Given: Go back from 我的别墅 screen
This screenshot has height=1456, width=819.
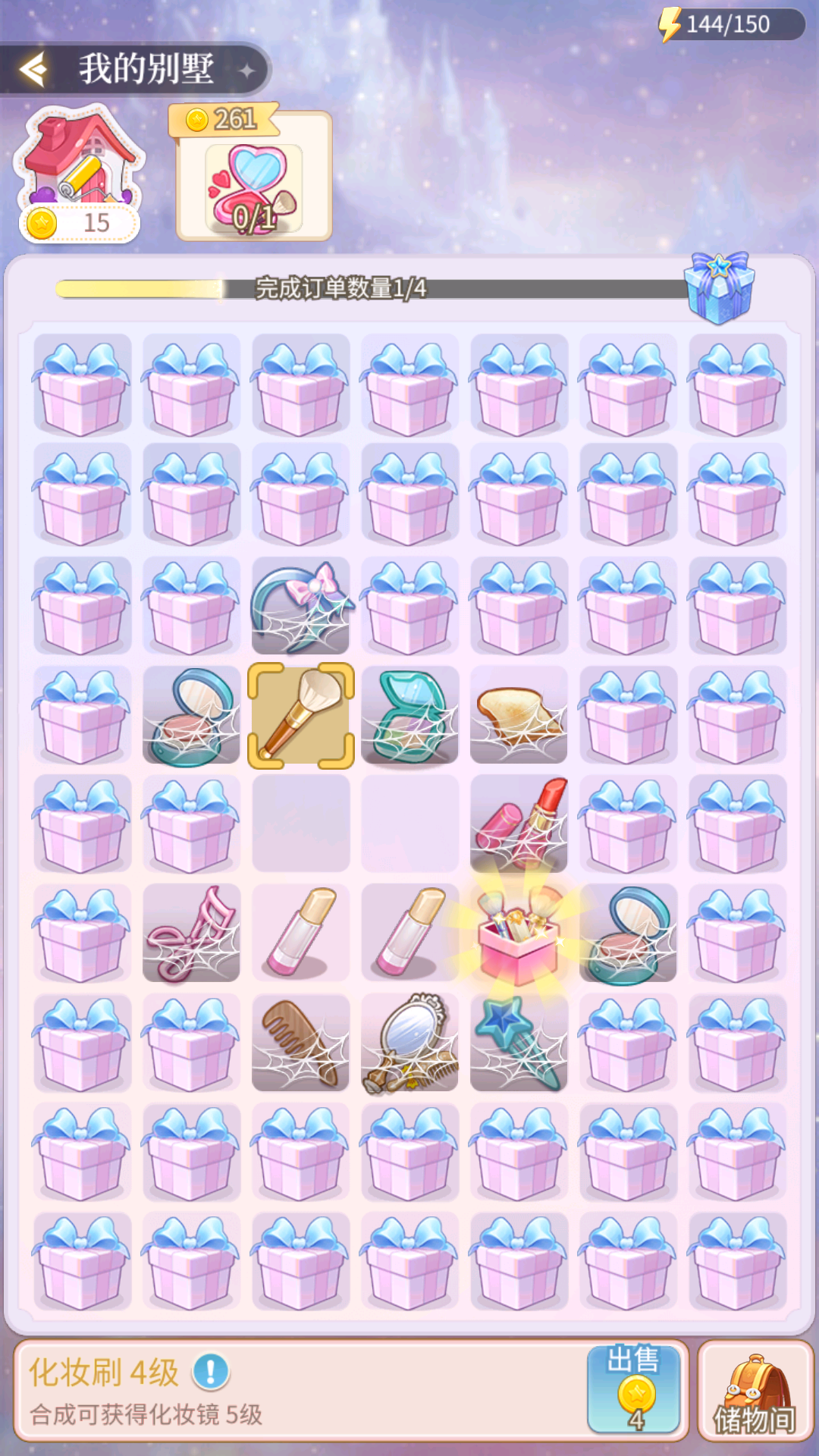Looking at the screenshot, I should pyautogui.click(x=34, y=70).
